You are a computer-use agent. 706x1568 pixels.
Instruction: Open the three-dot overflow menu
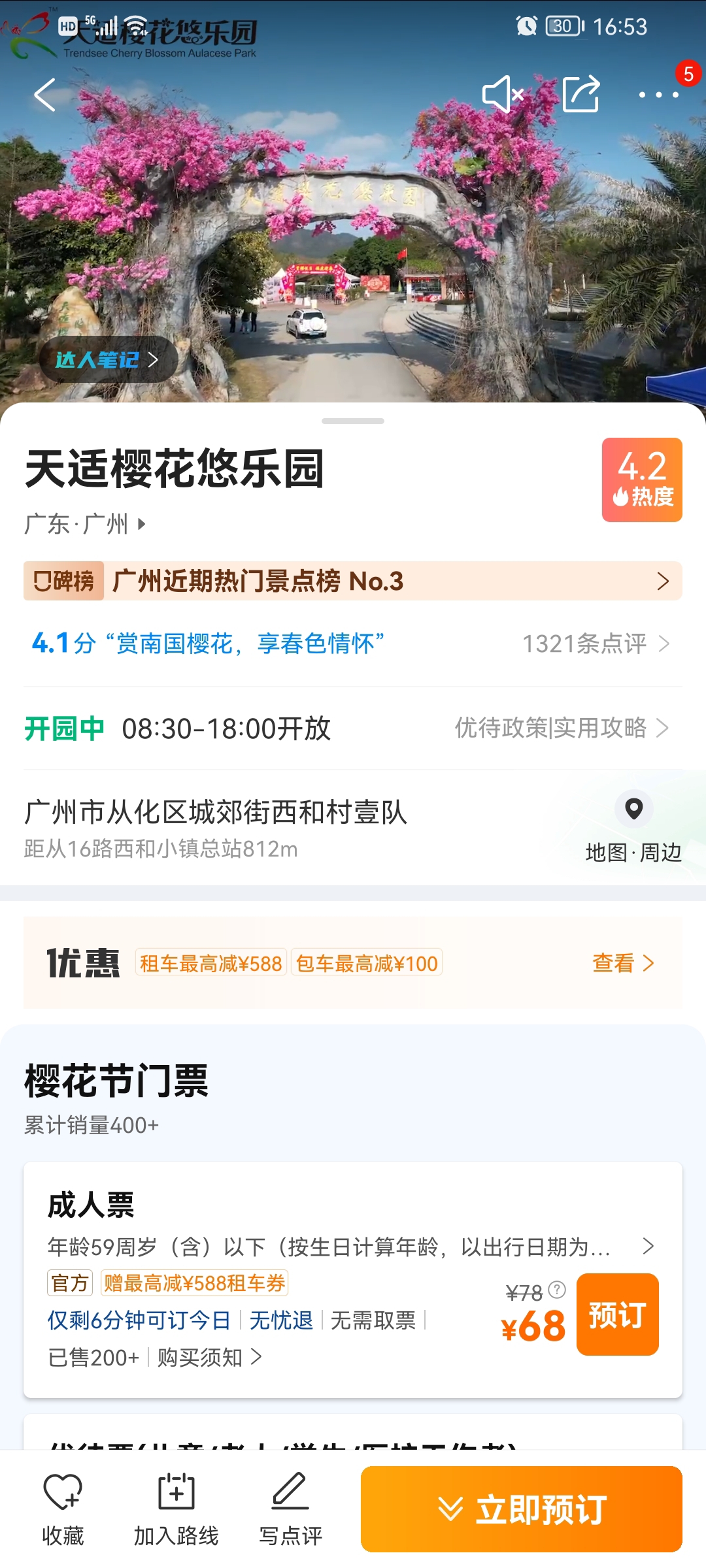point(659,95)
